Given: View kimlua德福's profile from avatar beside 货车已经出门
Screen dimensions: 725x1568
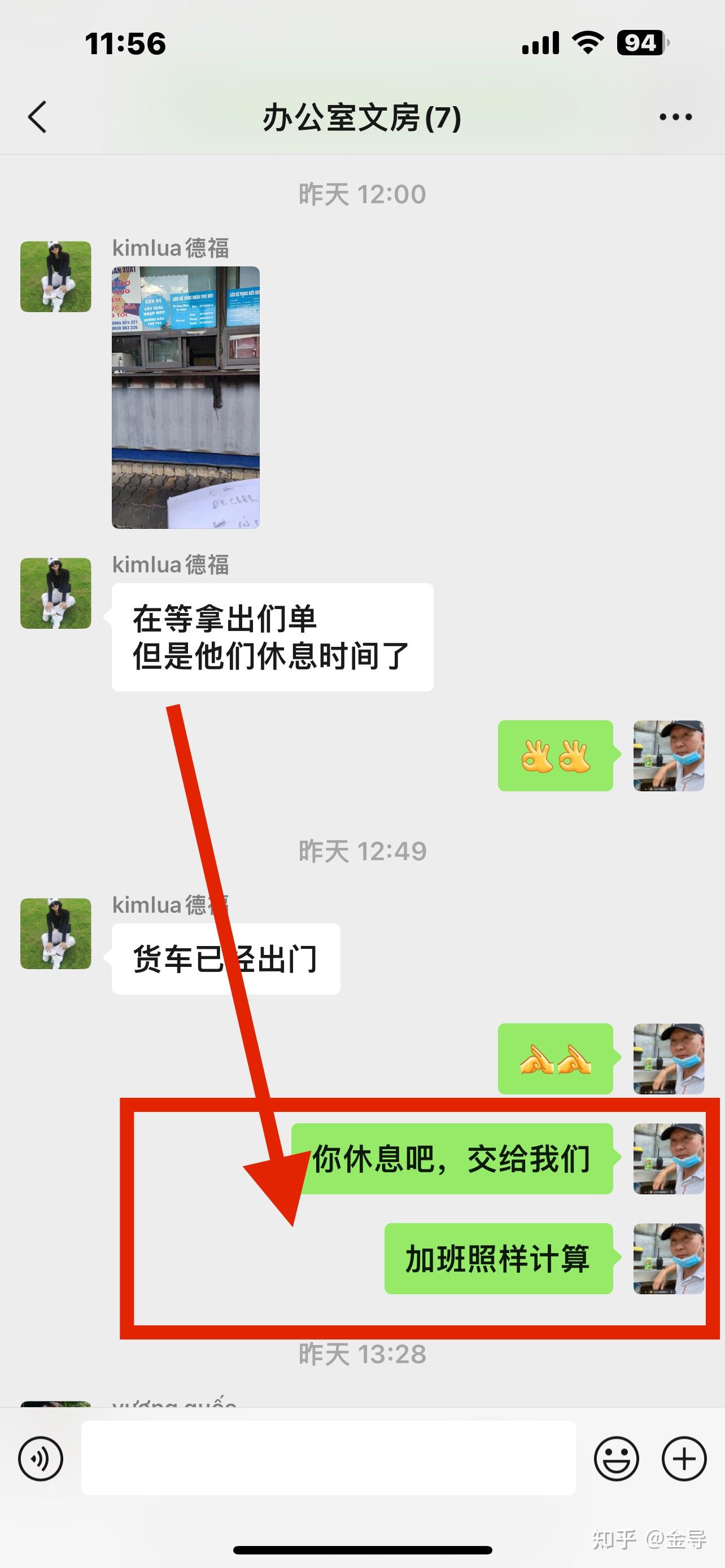Looking at the screenshot, I should 56,933.
